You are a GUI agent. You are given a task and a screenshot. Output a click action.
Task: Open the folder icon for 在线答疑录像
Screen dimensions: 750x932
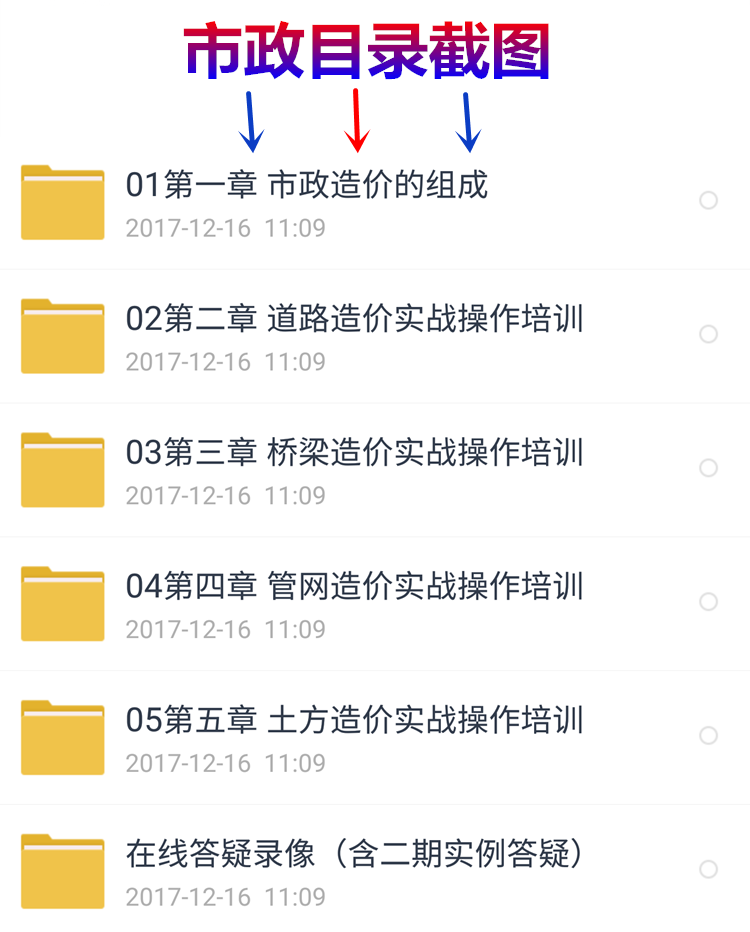click(x=62, y=869)
